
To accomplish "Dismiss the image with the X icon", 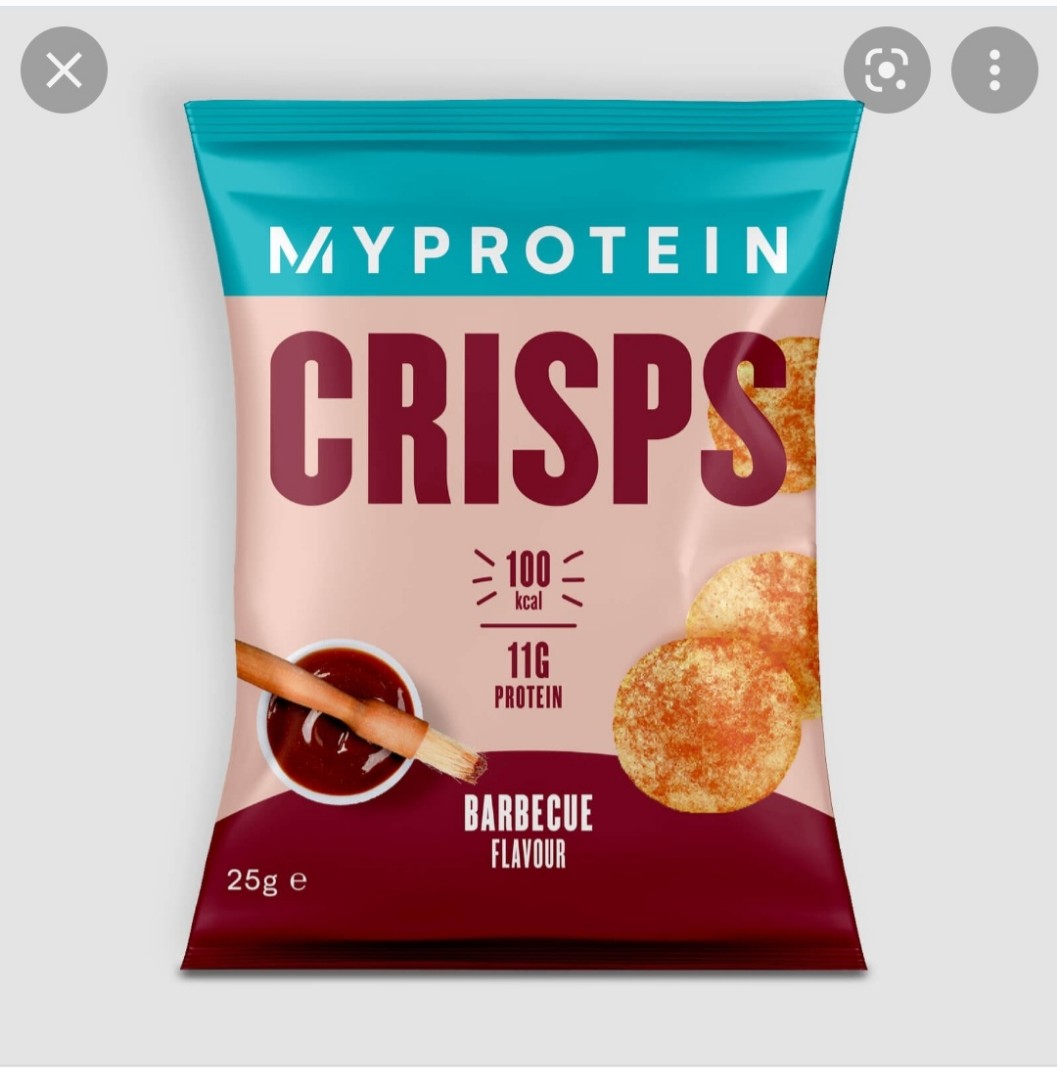I will [64, 69].
